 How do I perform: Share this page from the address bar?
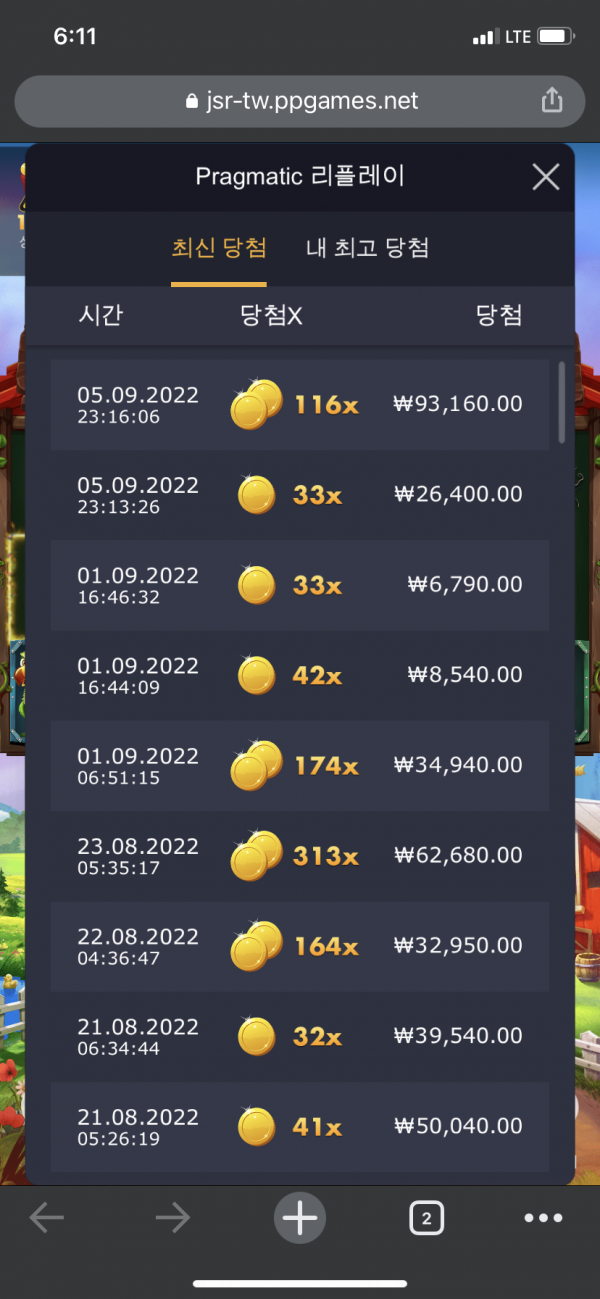click(551, 100)
